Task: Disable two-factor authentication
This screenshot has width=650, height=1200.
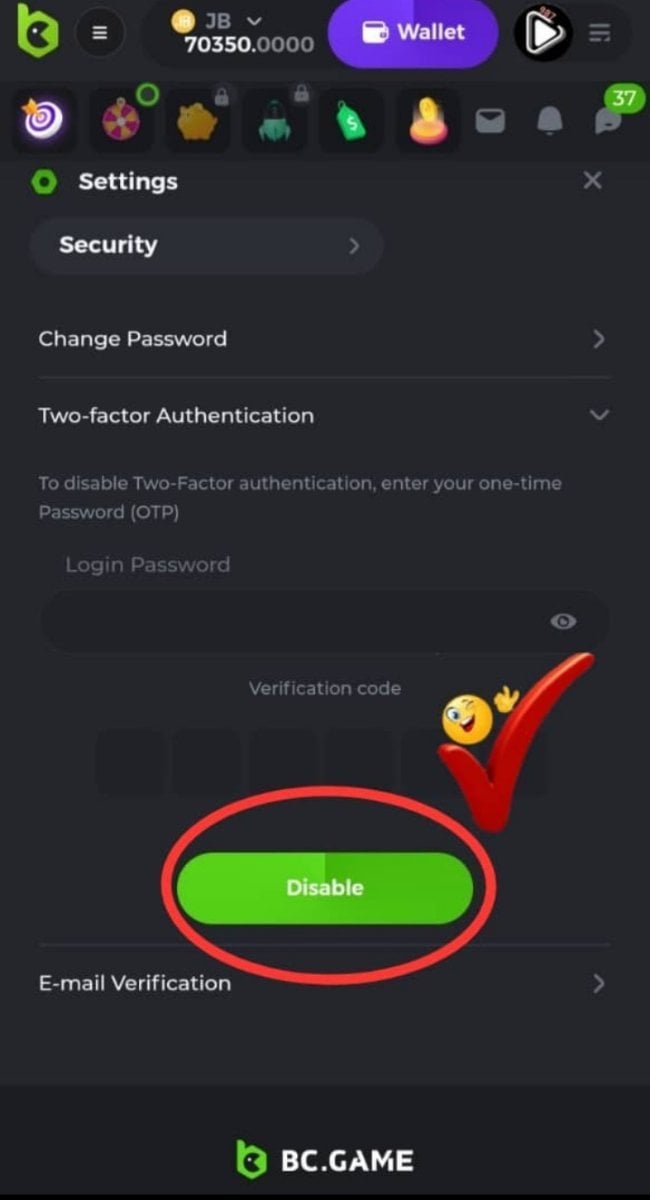Action: pyautogui.click(x=324, y=888)
